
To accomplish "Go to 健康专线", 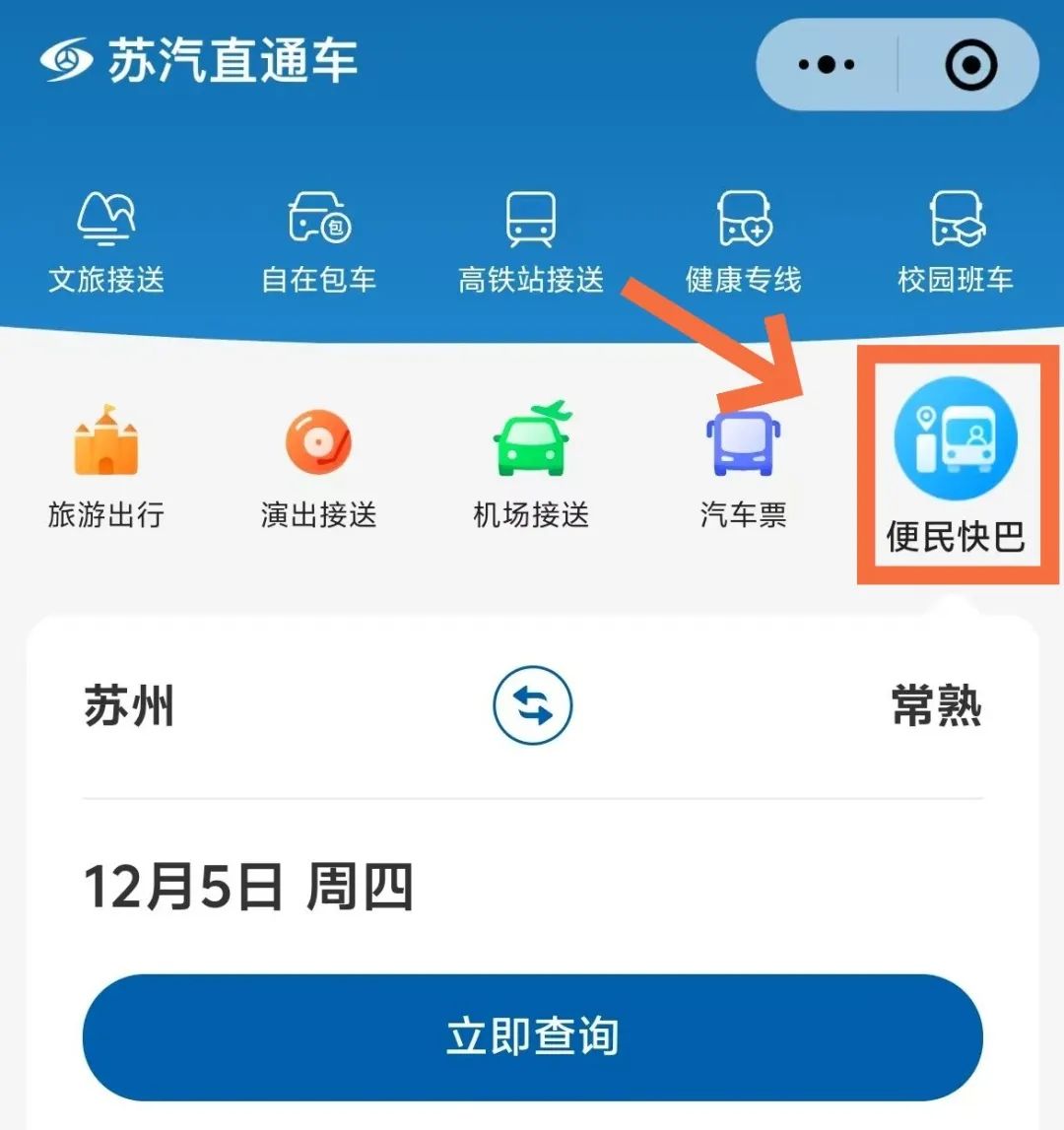I will coord(743,241).
